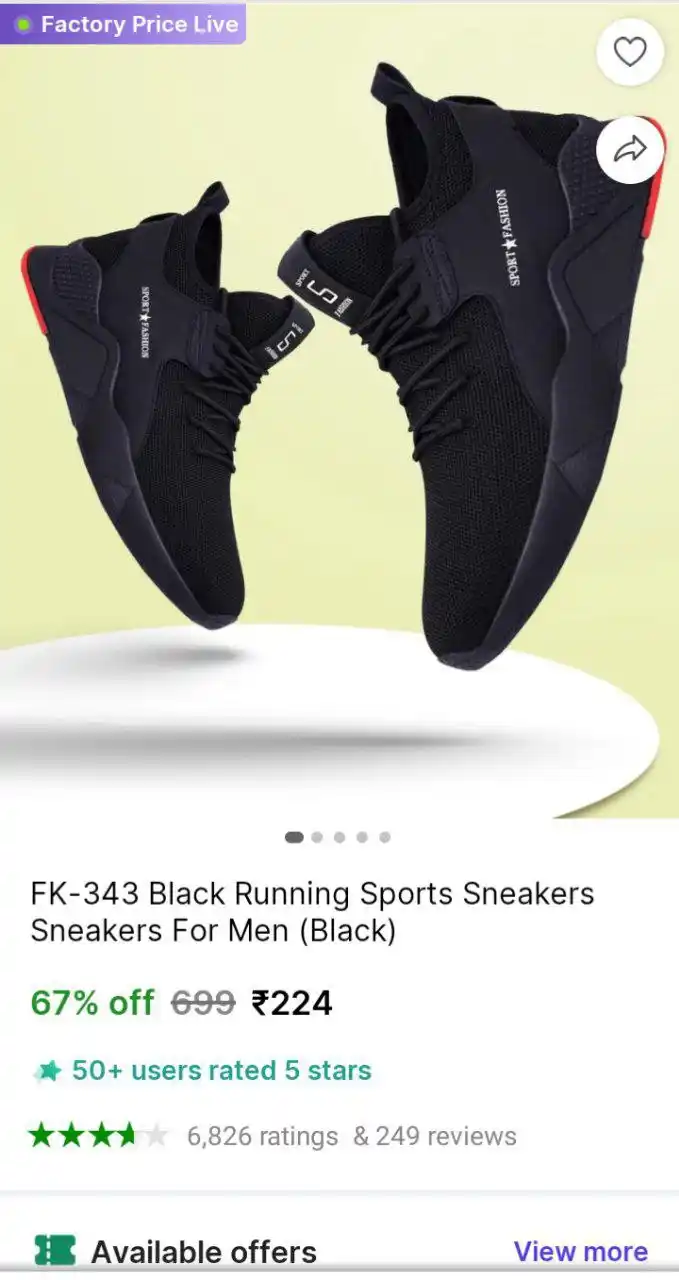Image resolution: width=679 pixels, height=1280 pixels.
Task: Share this sneaker product
Action: (629, 150)
